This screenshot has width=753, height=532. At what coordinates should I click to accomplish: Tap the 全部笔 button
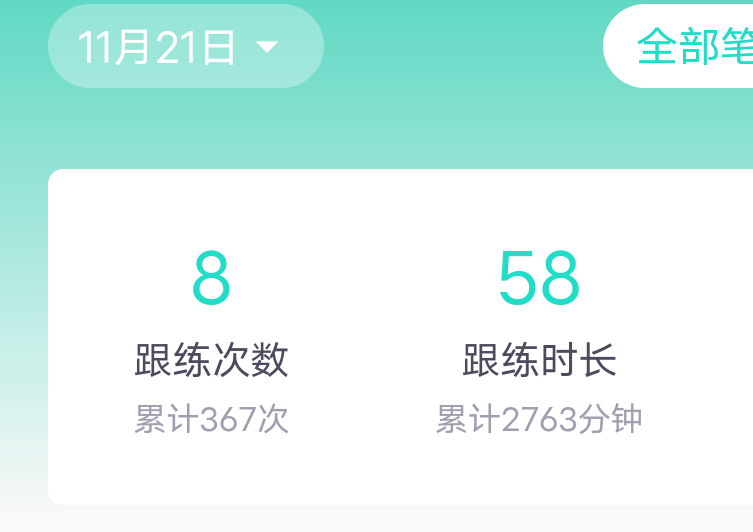(690, 46)
